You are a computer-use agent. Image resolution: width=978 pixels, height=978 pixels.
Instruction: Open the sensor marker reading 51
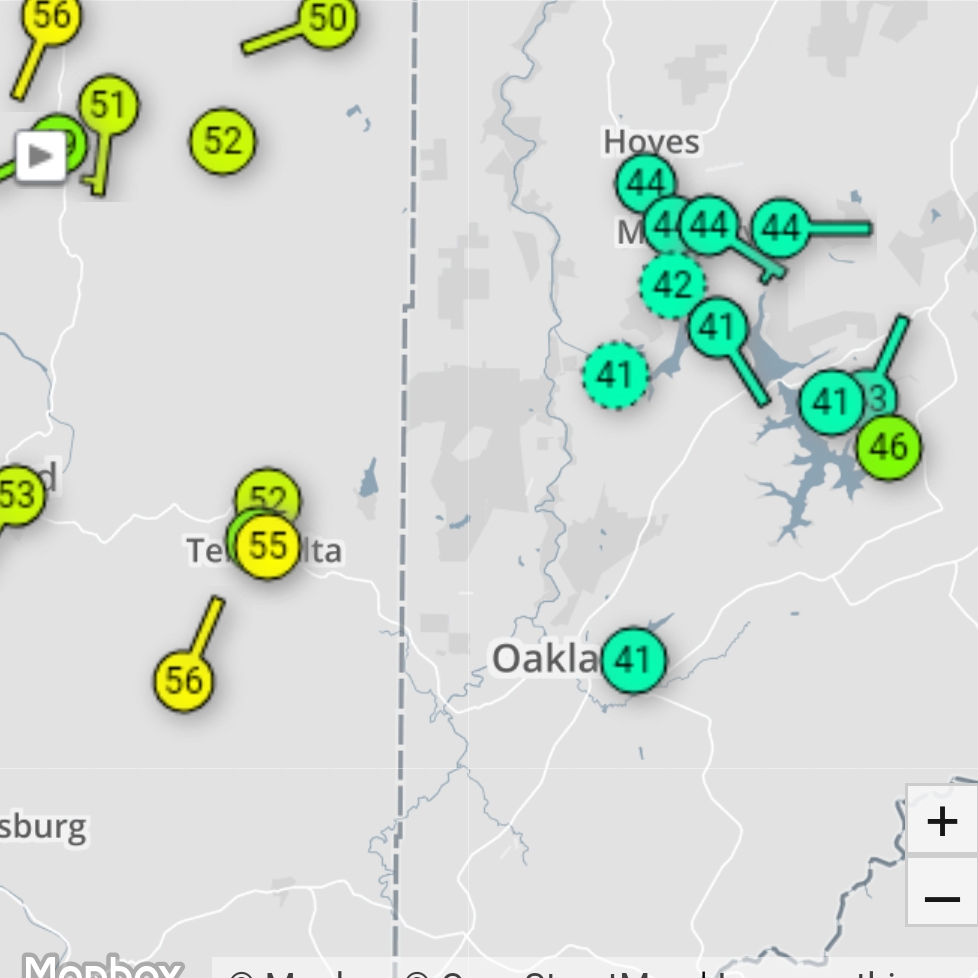[108, 105]
